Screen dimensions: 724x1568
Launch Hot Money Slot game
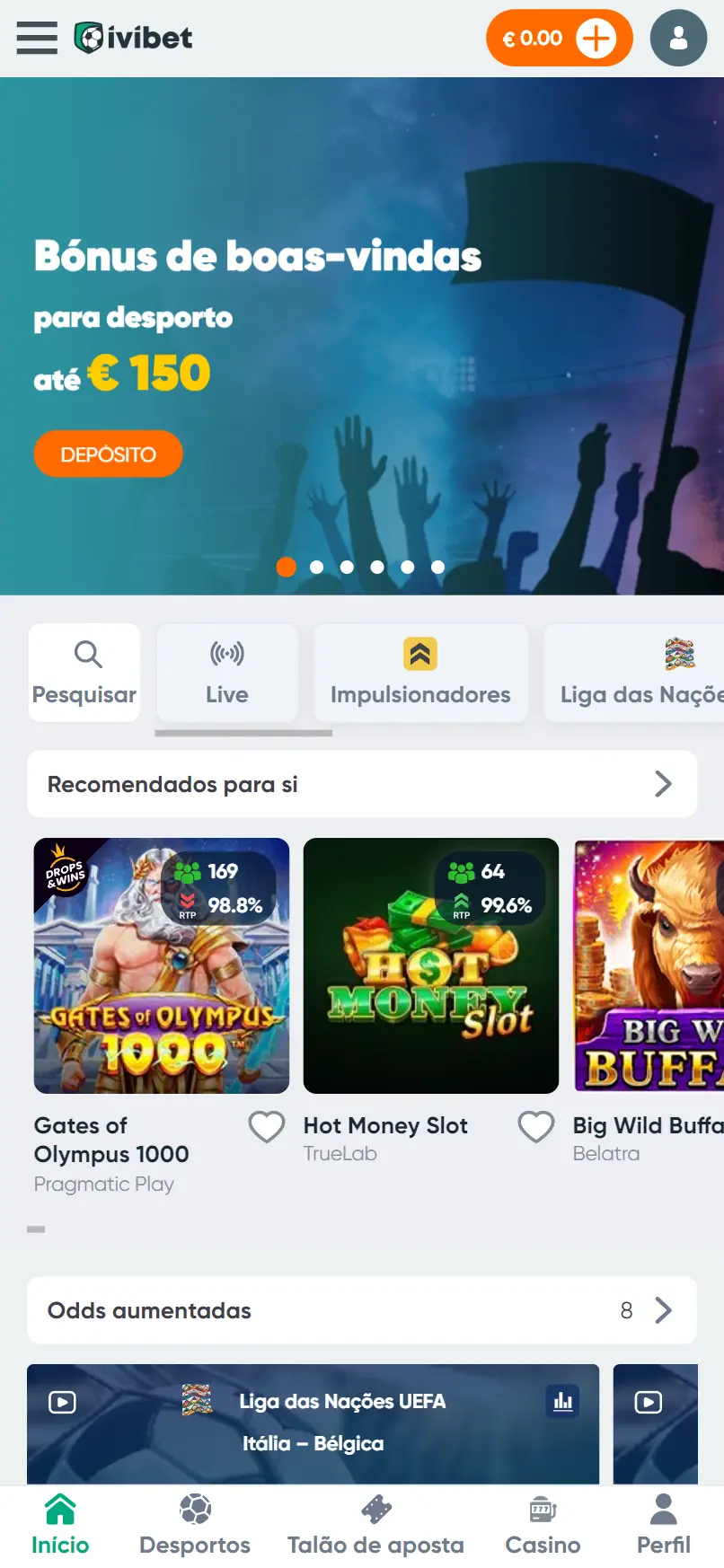(431, 965)
